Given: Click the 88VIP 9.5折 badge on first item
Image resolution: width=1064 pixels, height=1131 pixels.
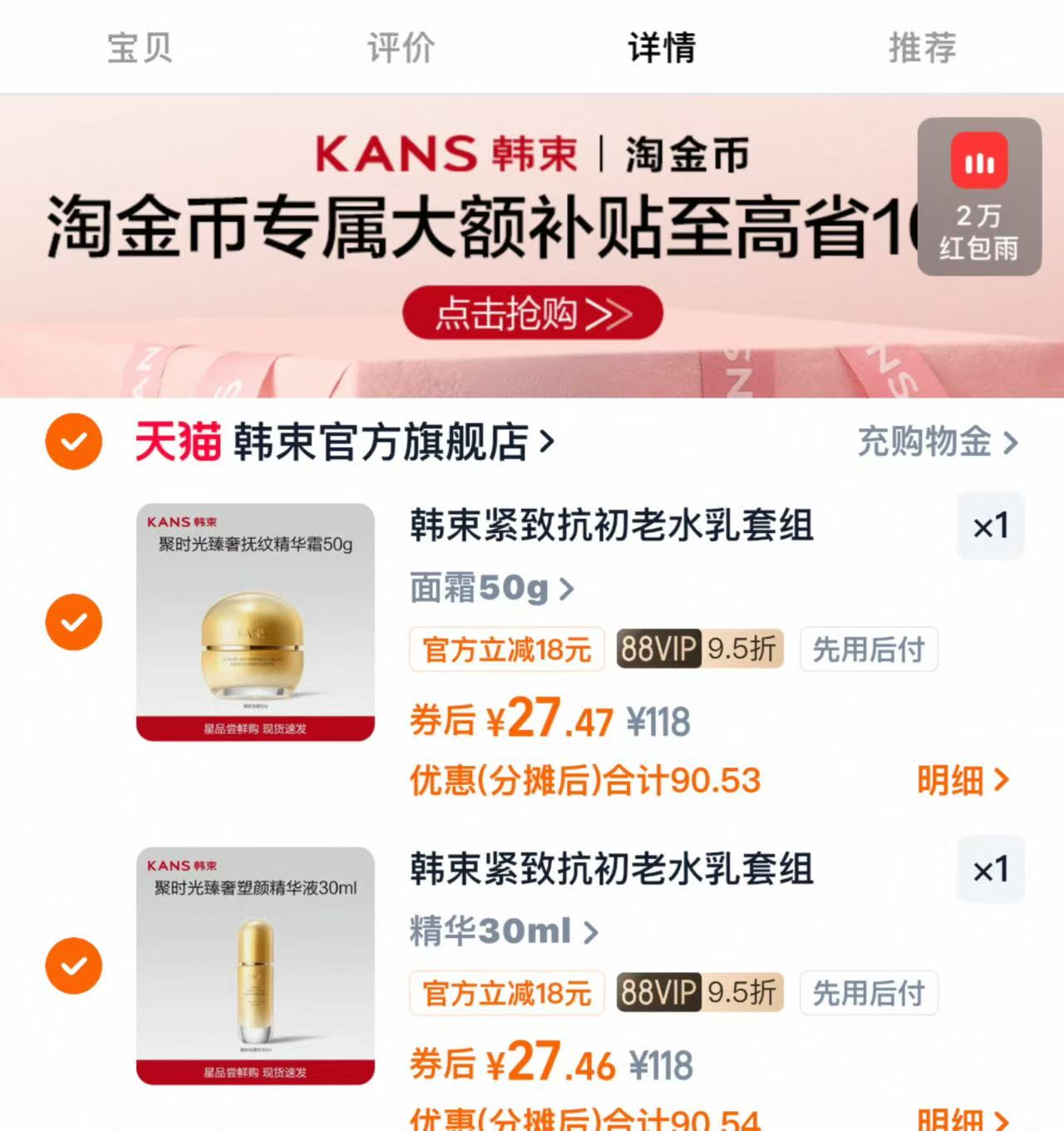Looking at the screenshot, I should click(697, 649).
